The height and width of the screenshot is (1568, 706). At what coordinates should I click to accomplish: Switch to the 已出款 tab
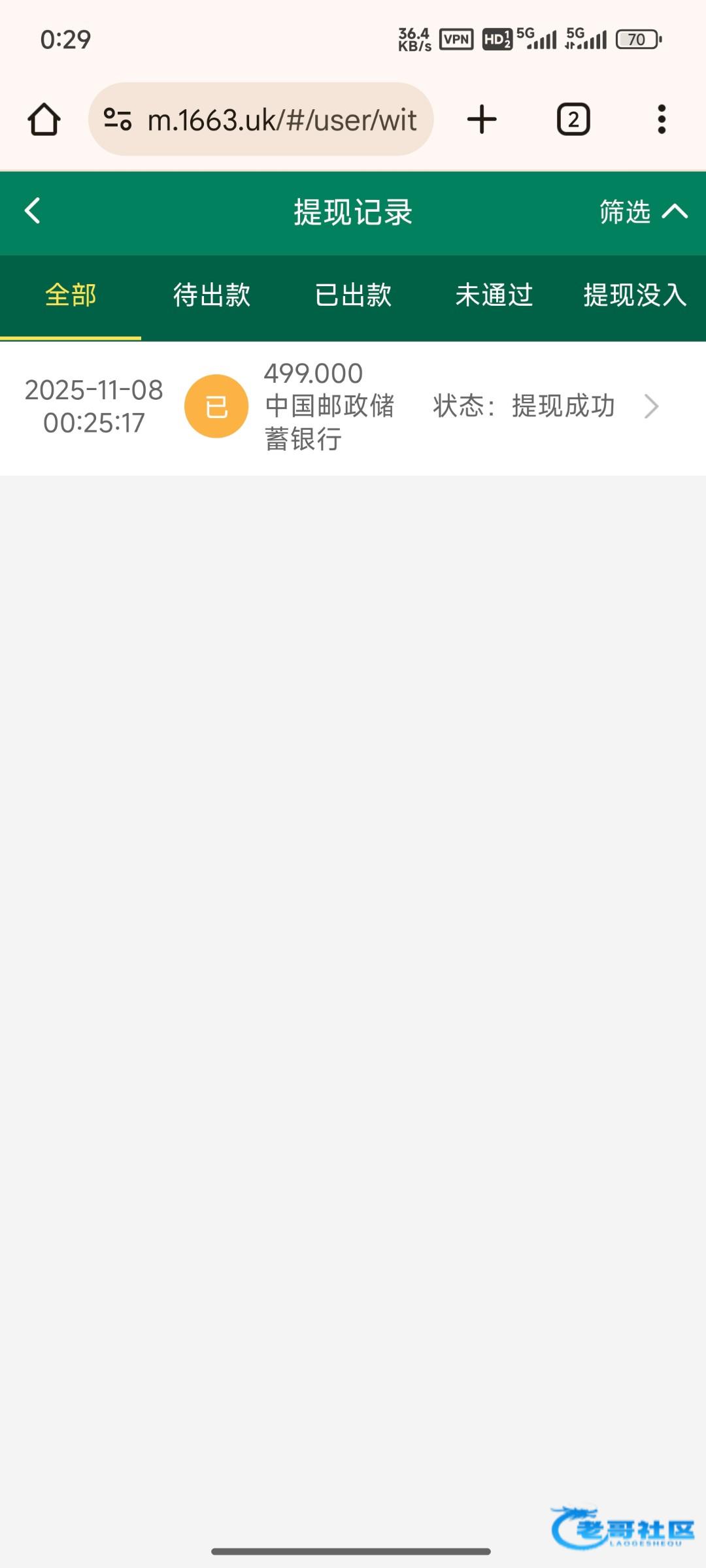click(353, 295)
